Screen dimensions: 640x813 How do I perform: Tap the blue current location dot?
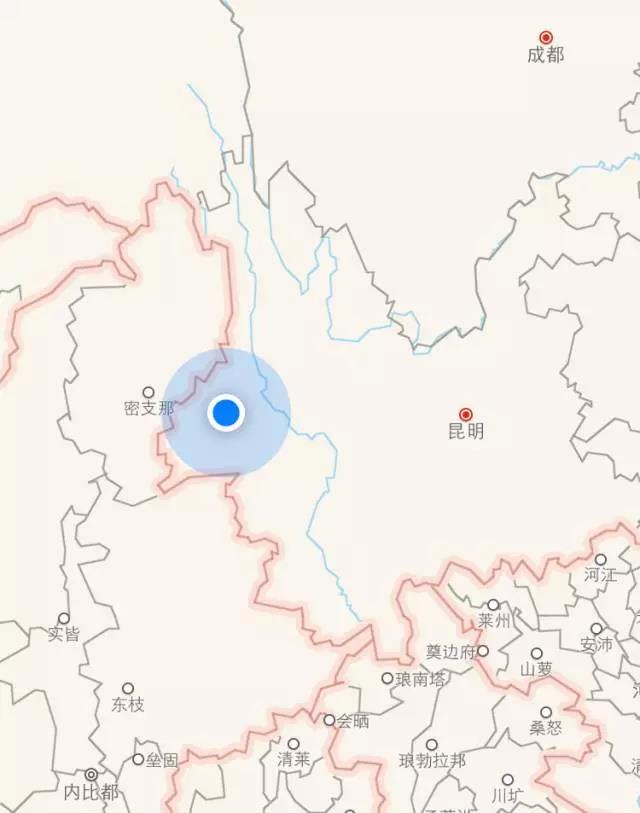coord(226,412)
